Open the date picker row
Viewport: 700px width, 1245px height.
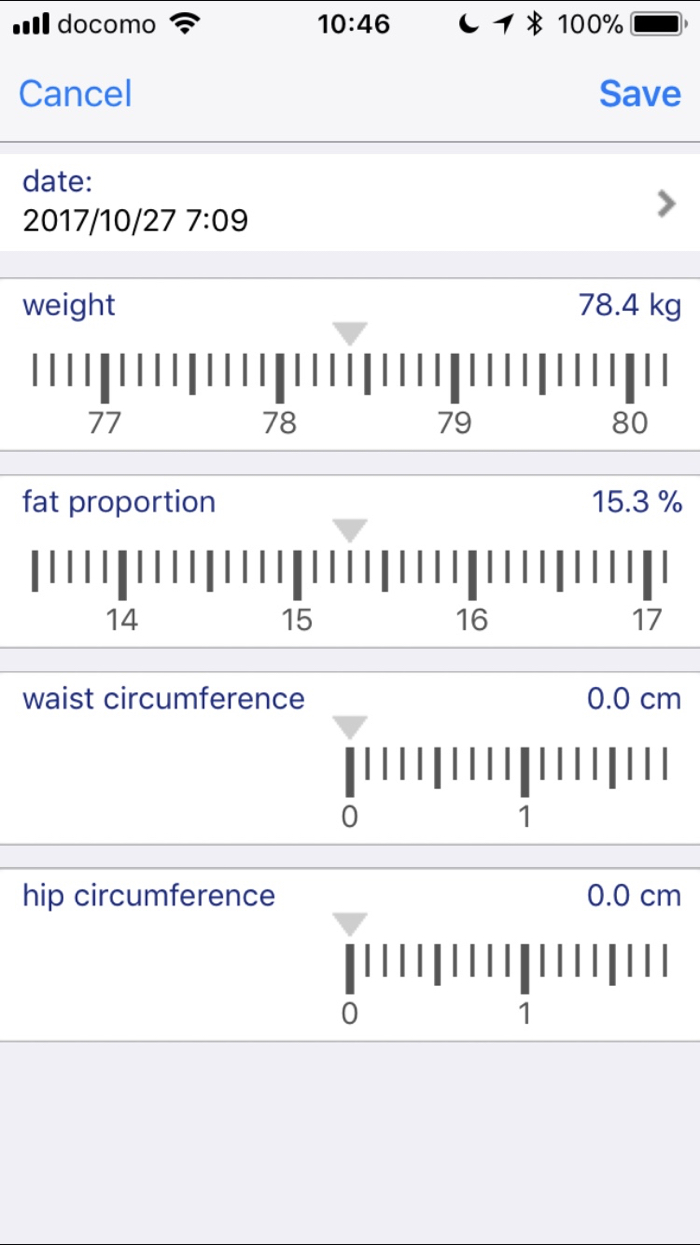coord(349,202)
